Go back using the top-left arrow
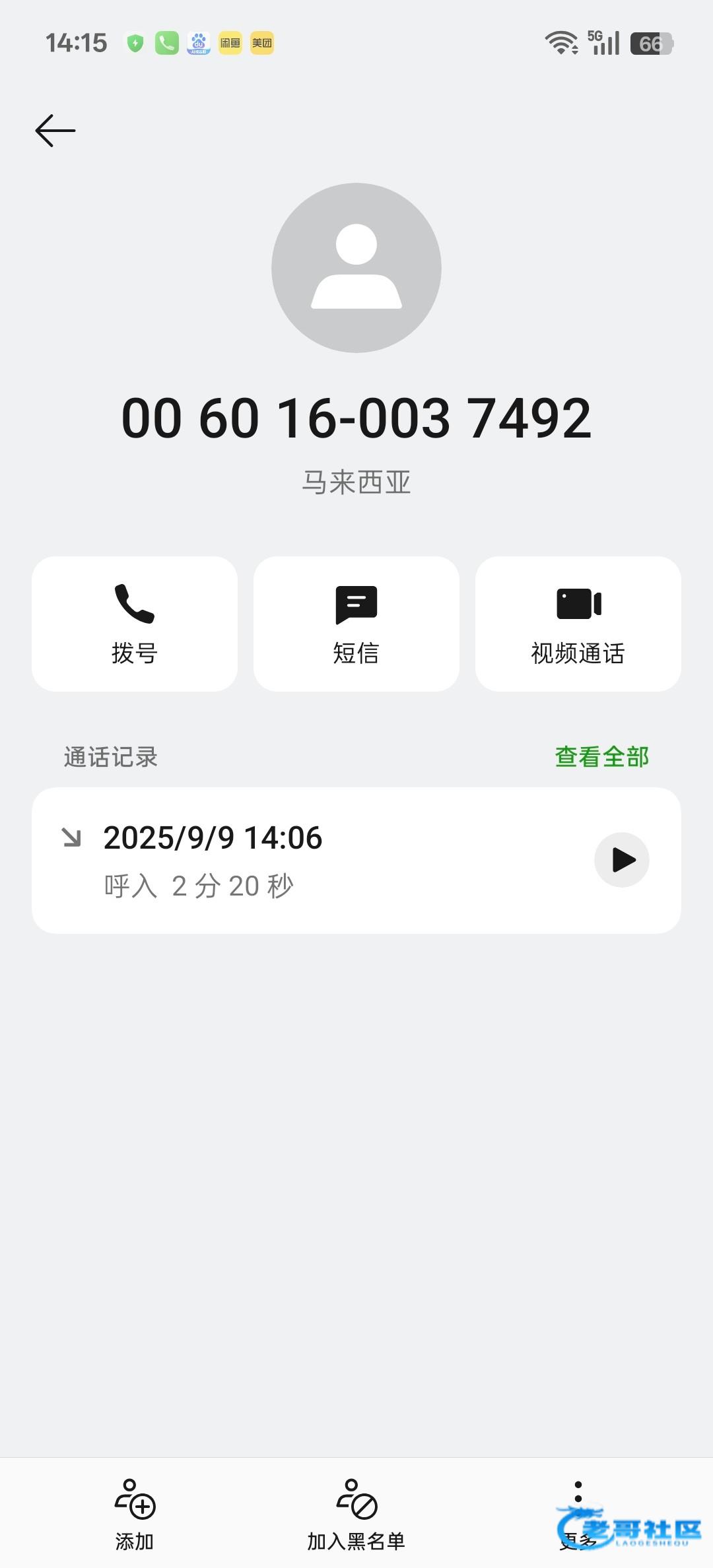 pos(55,131)
